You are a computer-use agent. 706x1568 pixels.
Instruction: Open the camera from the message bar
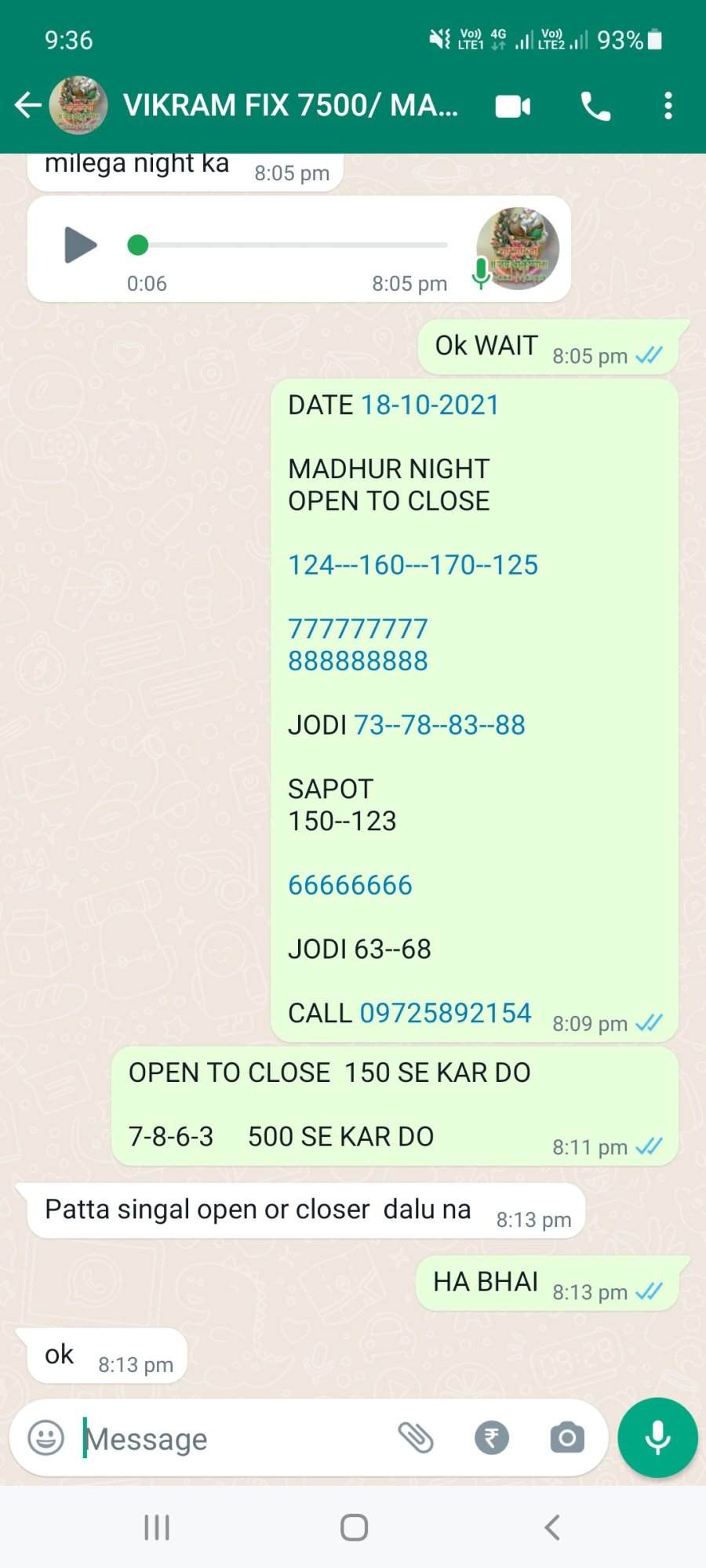[567, 1438]
